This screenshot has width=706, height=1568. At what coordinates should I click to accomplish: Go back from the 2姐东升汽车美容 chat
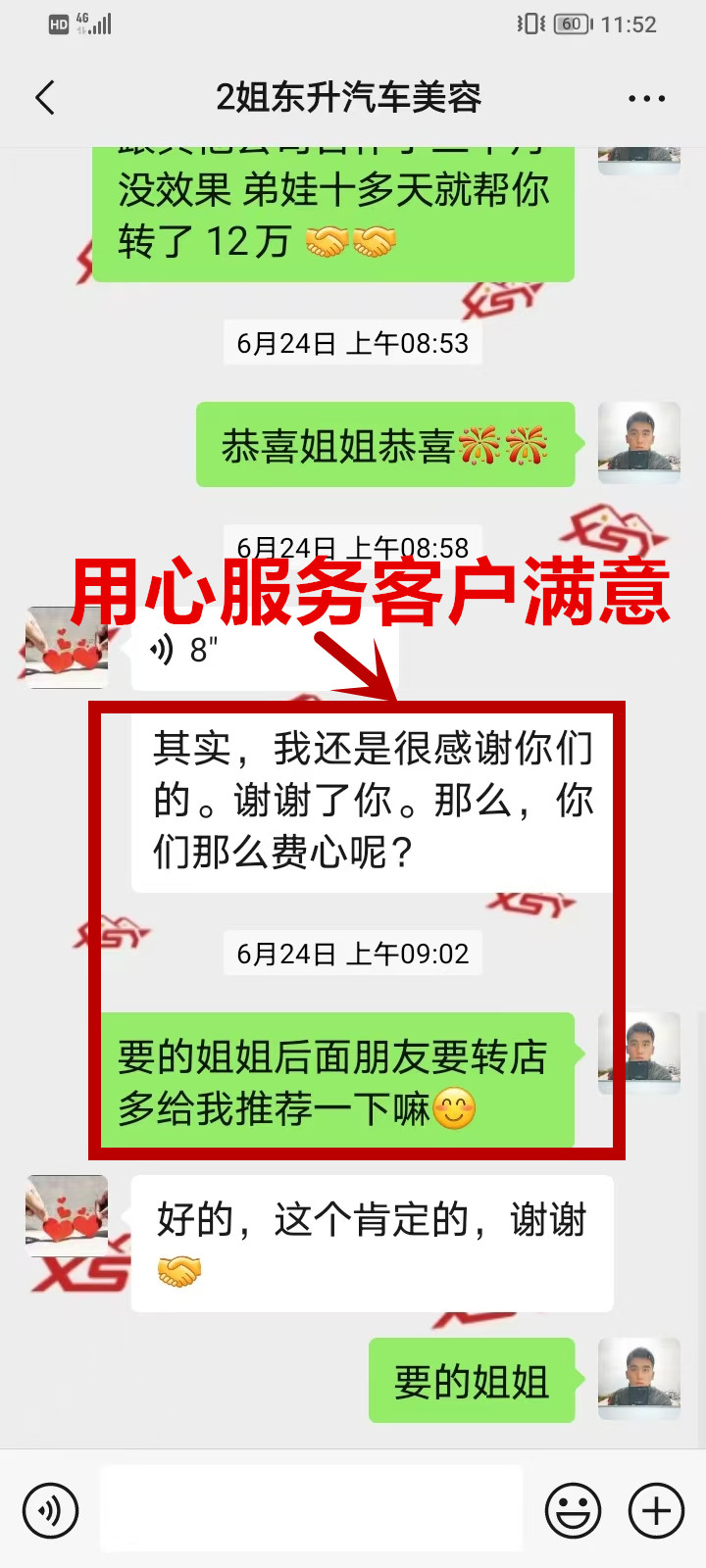tap(45, 98)
